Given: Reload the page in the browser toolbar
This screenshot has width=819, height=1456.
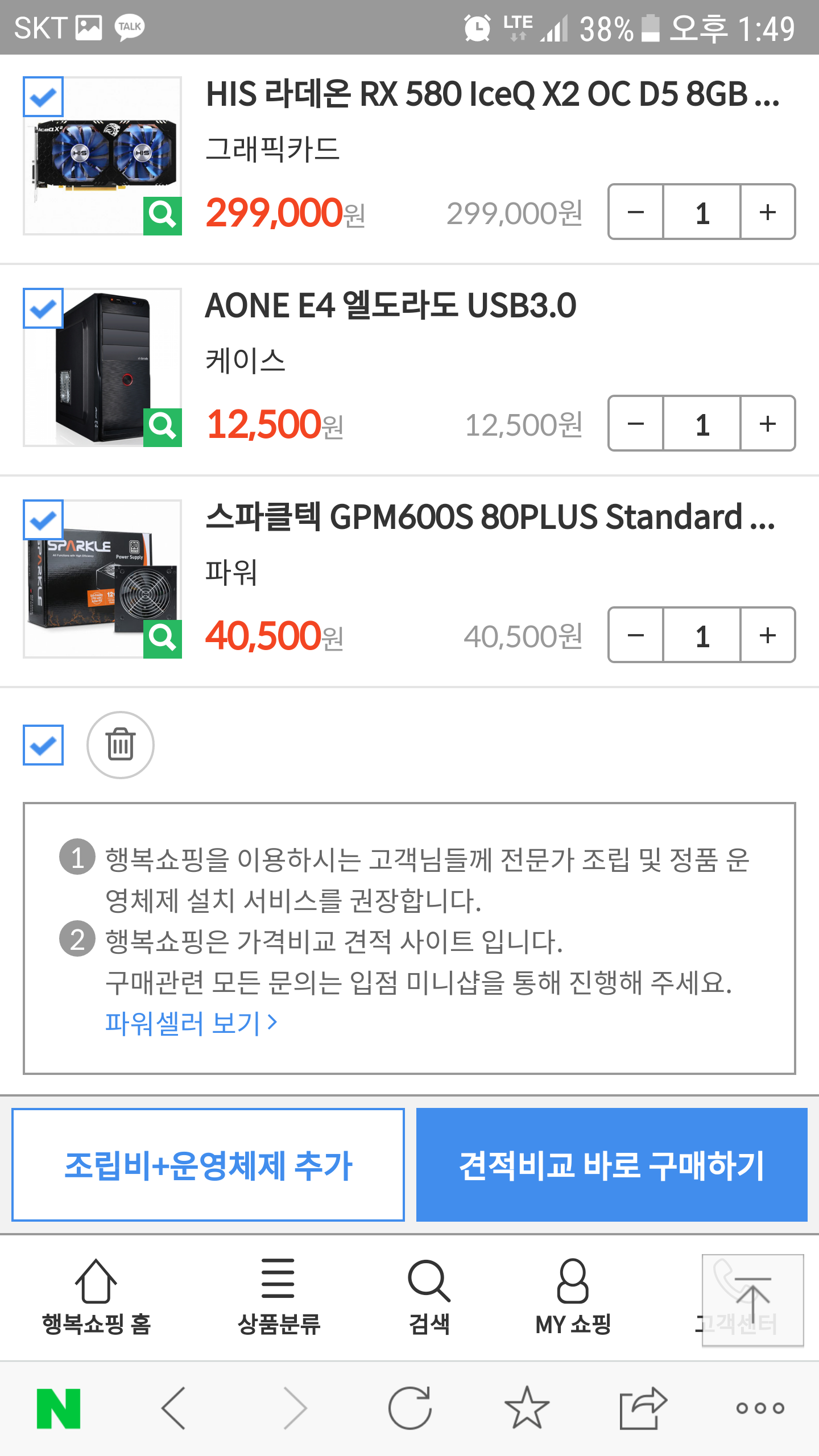Looking at the screenshot, I should coord(410,1408).
